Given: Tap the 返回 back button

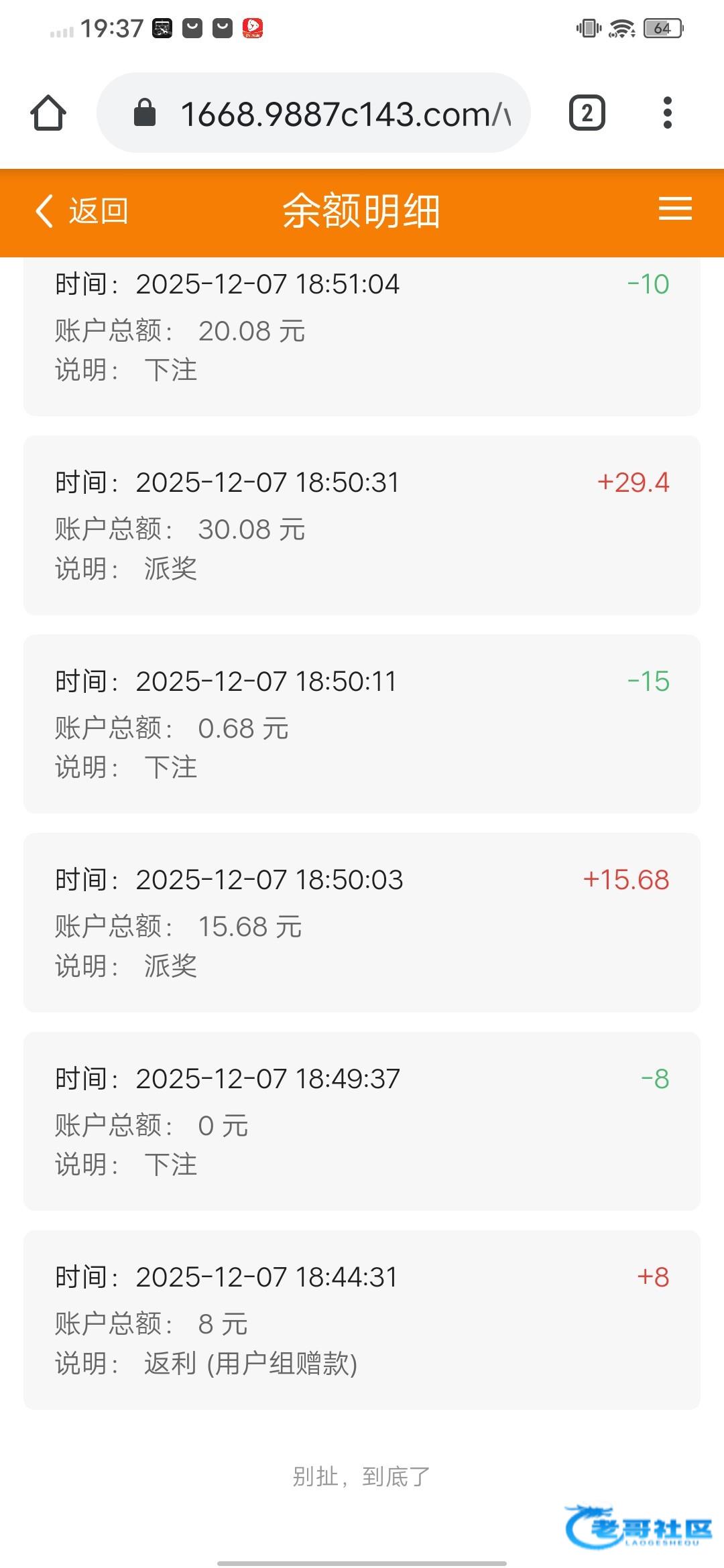Looking at the screenshot, I should [x=82, y=212].
